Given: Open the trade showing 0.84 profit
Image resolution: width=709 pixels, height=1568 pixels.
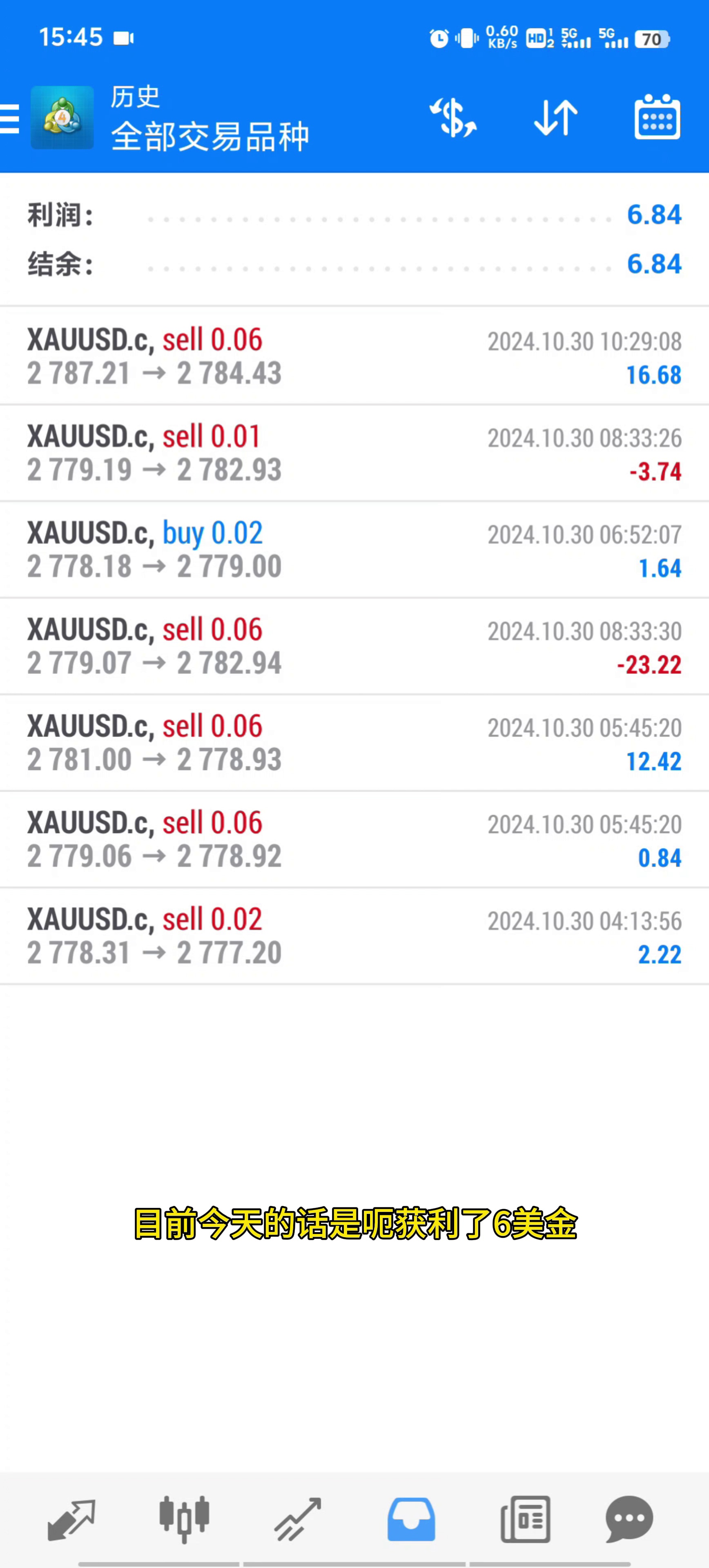Looking at the screenshot, I should [x=354, y=840].
